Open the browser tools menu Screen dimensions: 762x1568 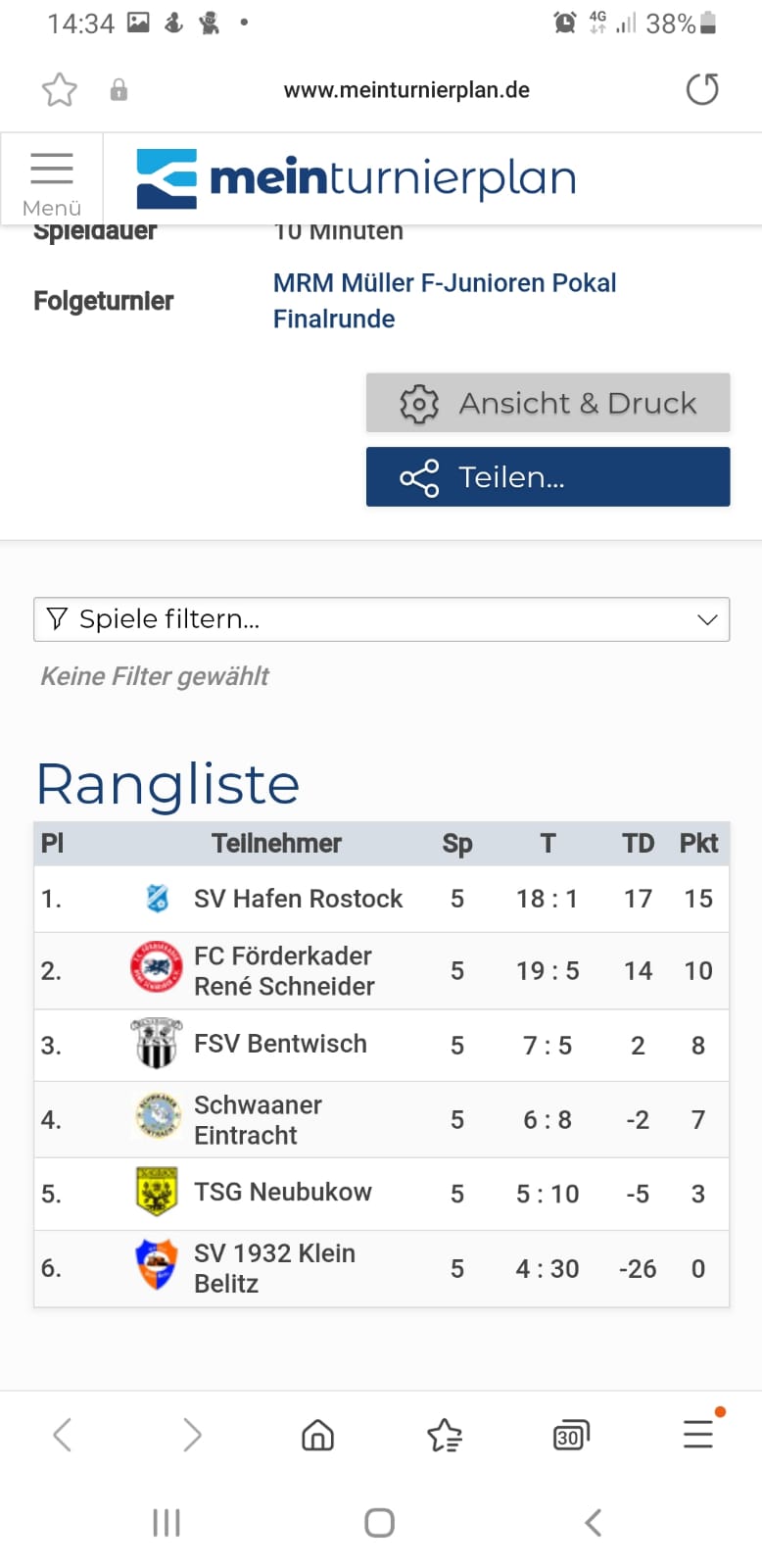pyautogui.click(x=699, y=1433)
